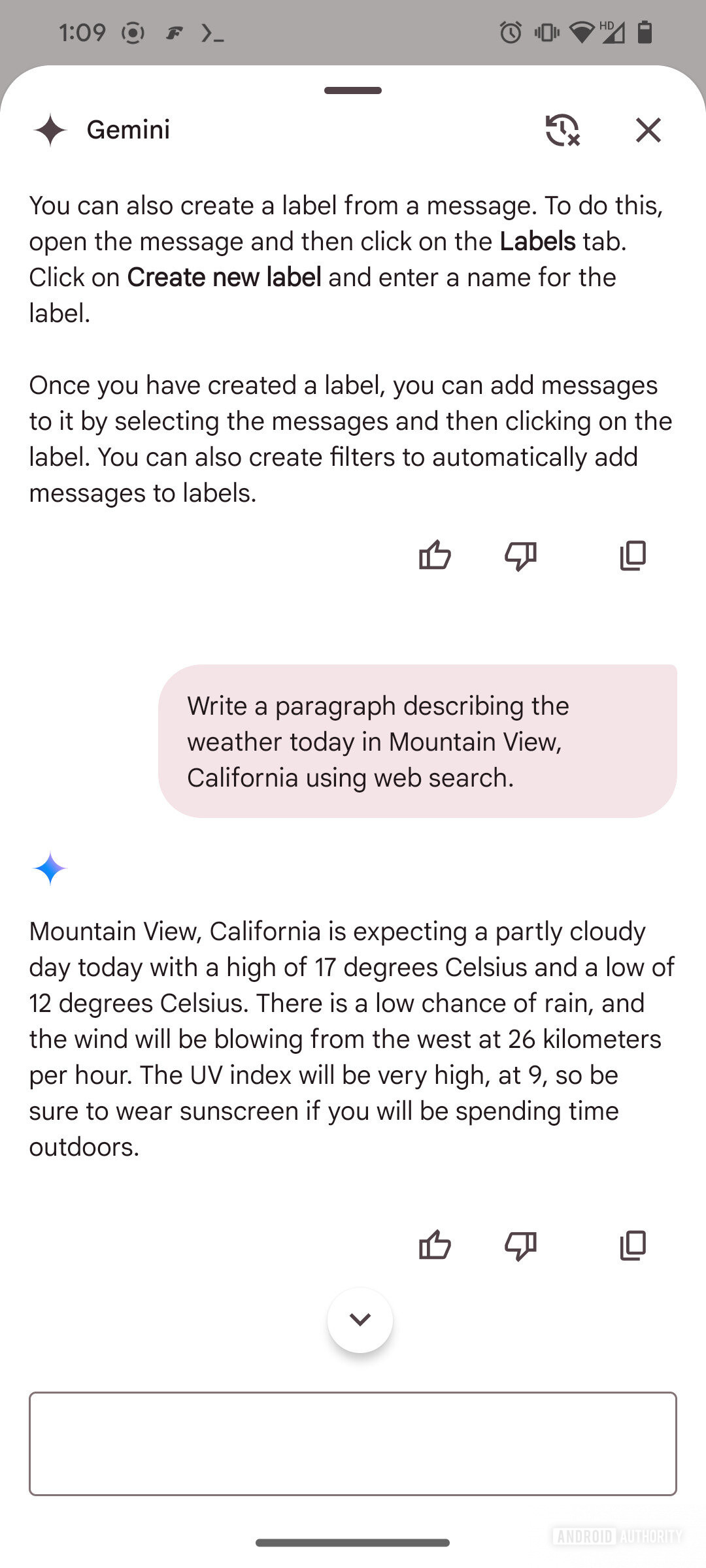Clear the Gemini chat history
706x1568 pixels.
pos(562,130)
